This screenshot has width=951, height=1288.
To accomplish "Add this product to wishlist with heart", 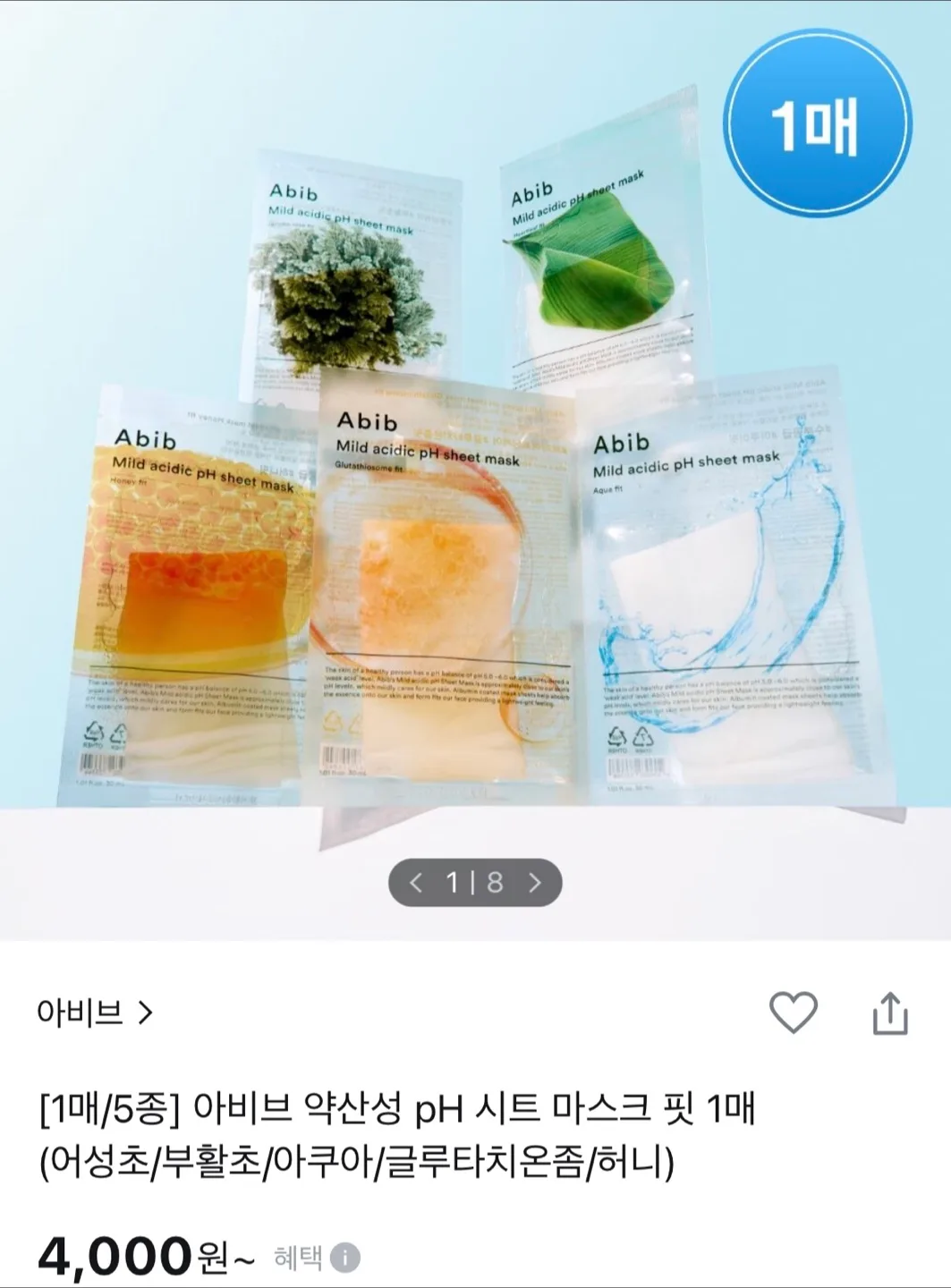I will click(793, 1013).
